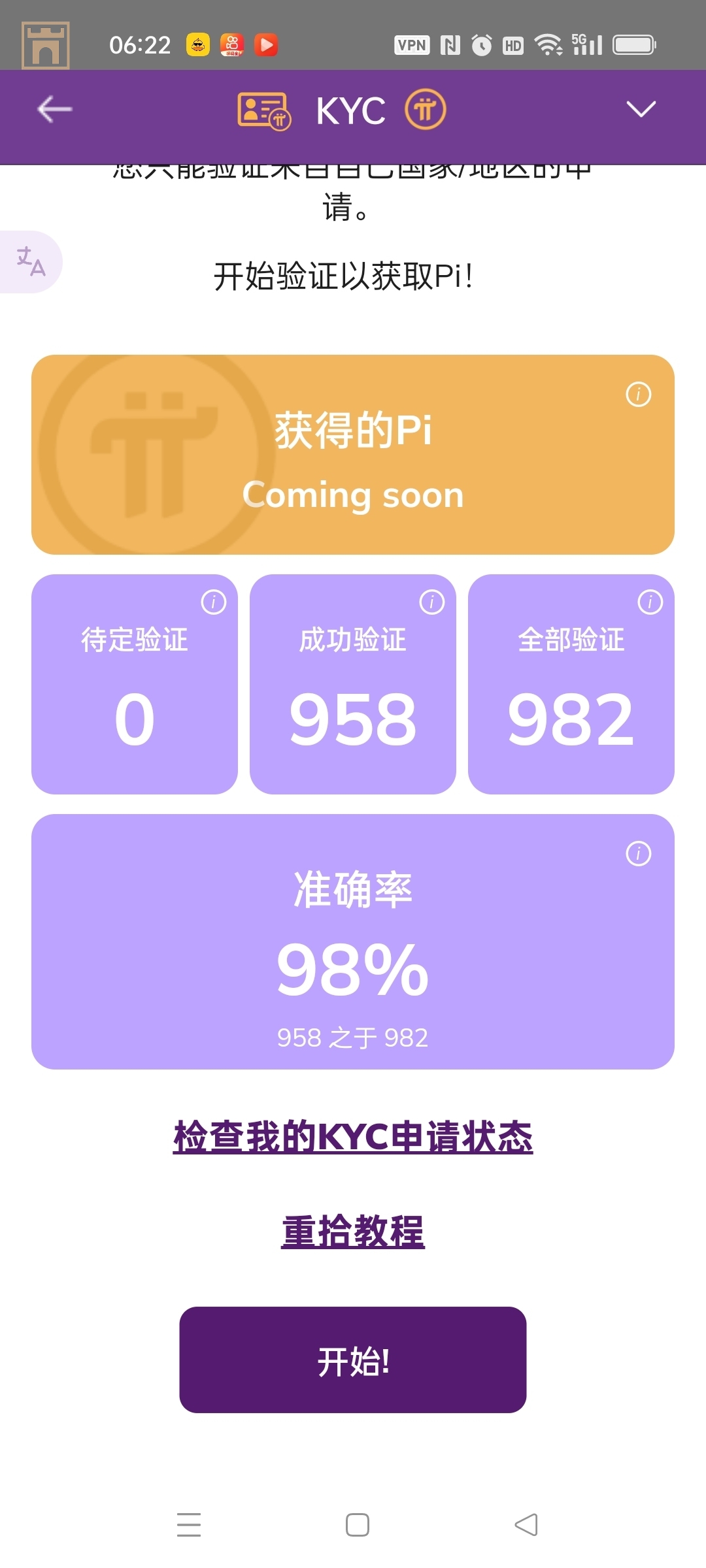The height and width of the screenshot is (1568, 706).
Task: Open the 重拾教程 tutorial link
Action: (x=353, y=1232)
